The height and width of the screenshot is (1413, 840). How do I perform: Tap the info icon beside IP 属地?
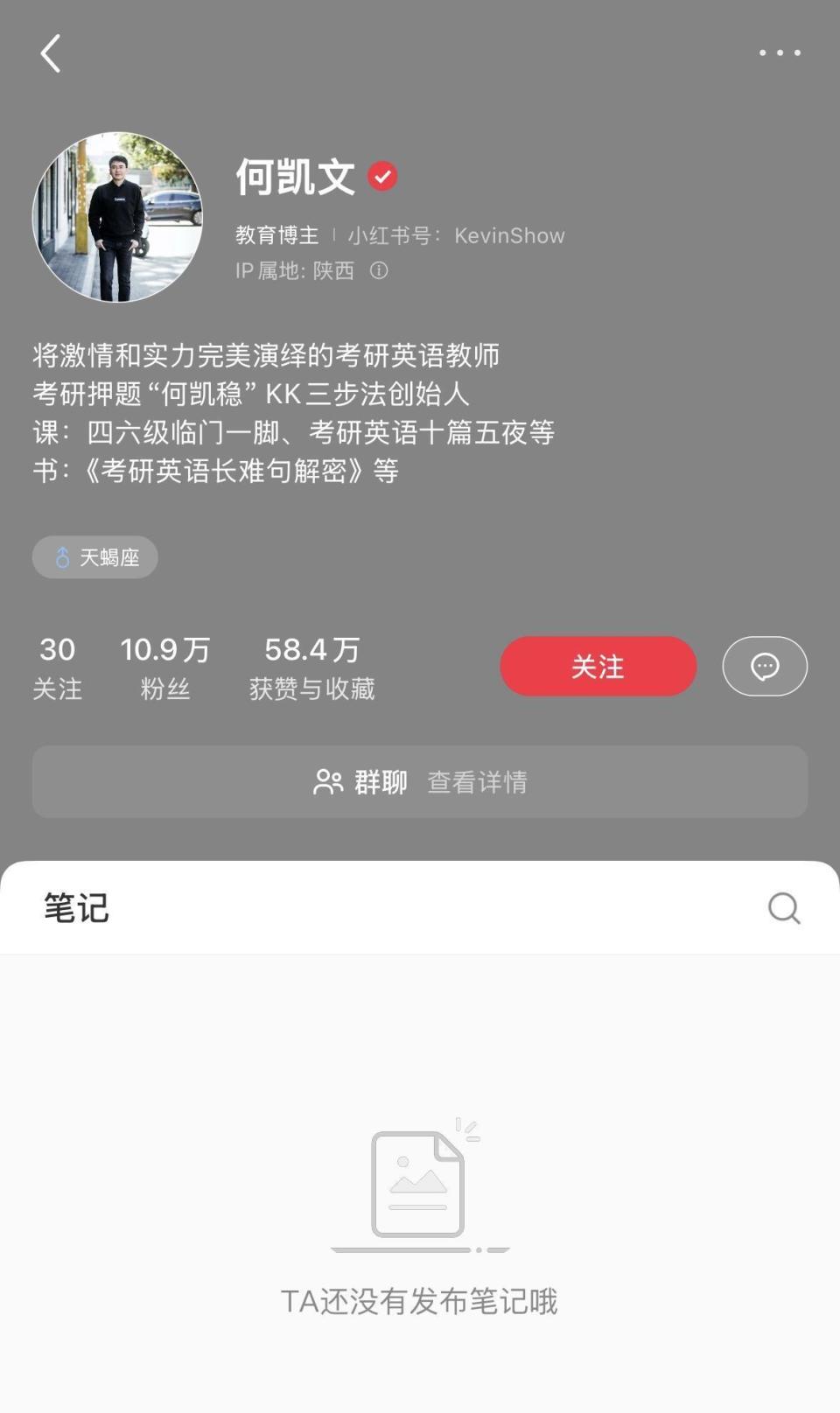coord(378,272)
